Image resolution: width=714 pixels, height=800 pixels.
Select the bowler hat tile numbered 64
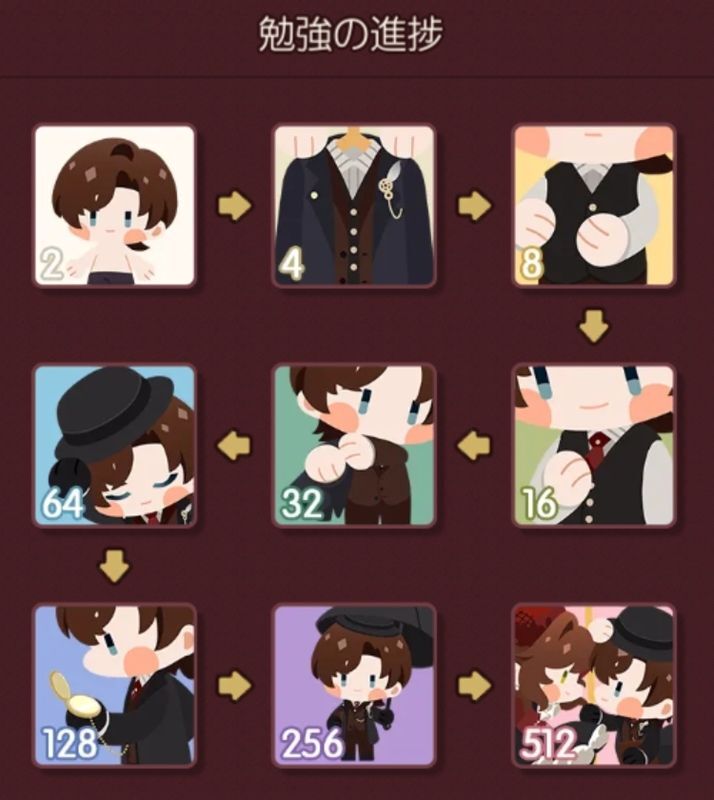(114, 446)
